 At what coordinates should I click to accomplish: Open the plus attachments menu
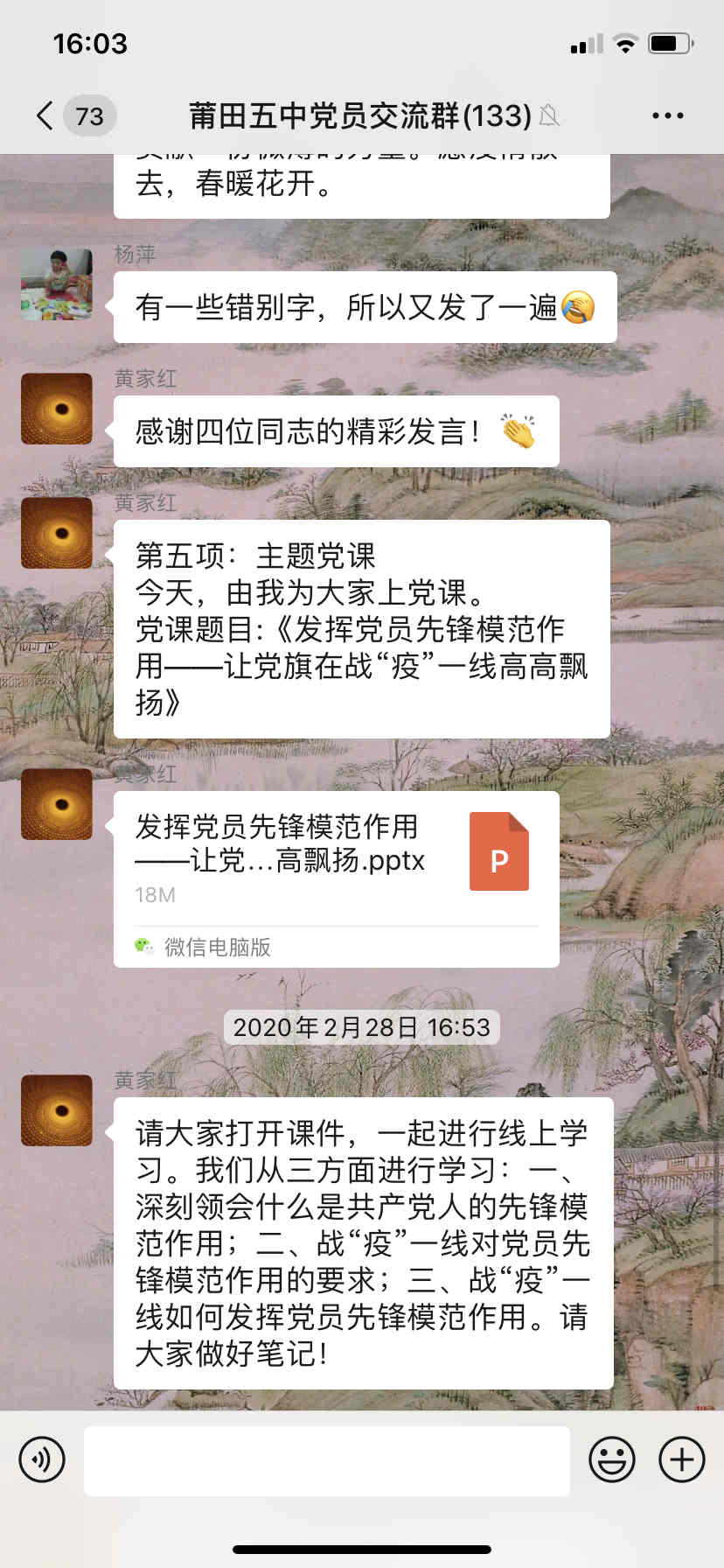point(682,1459)
